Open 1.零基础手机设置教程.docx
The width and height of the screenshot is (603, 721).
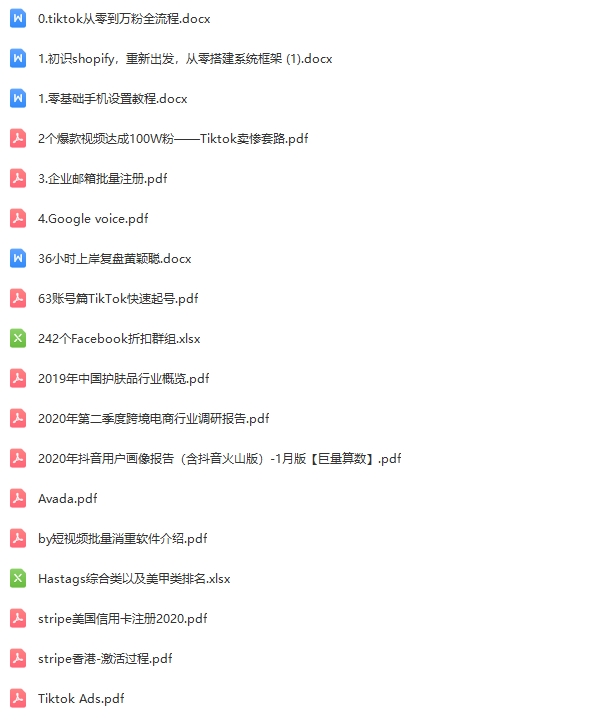112,99
